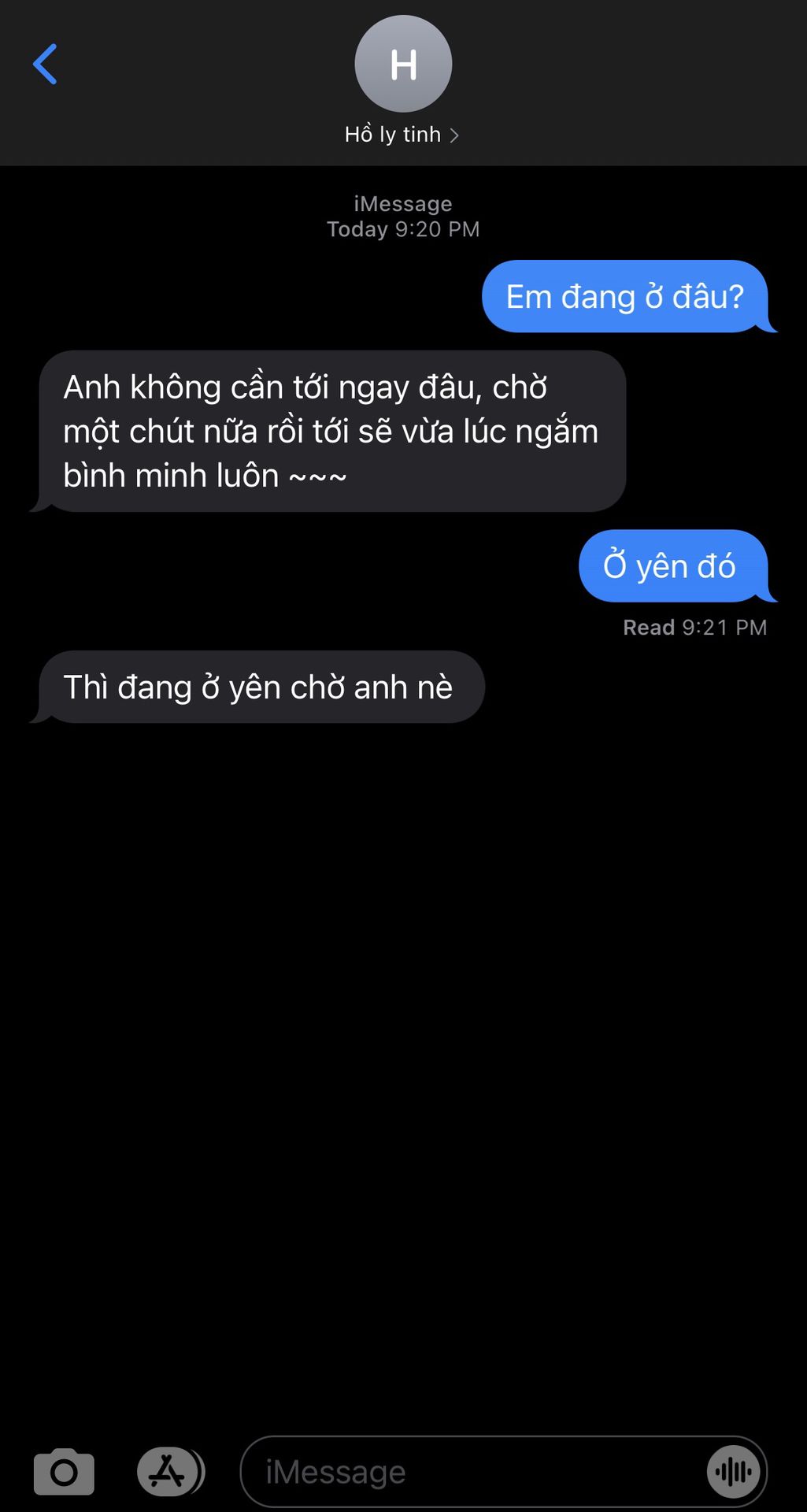The image size is (807, 1512).
Task: Go back to the messages list
Action: tap(45, 64)
